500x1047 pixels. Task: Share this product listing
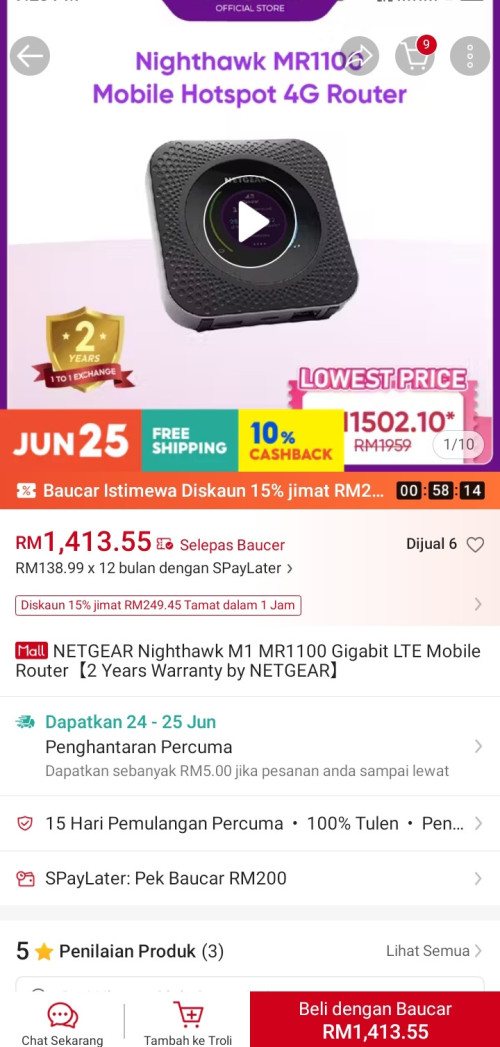click(x=359, y=56)
